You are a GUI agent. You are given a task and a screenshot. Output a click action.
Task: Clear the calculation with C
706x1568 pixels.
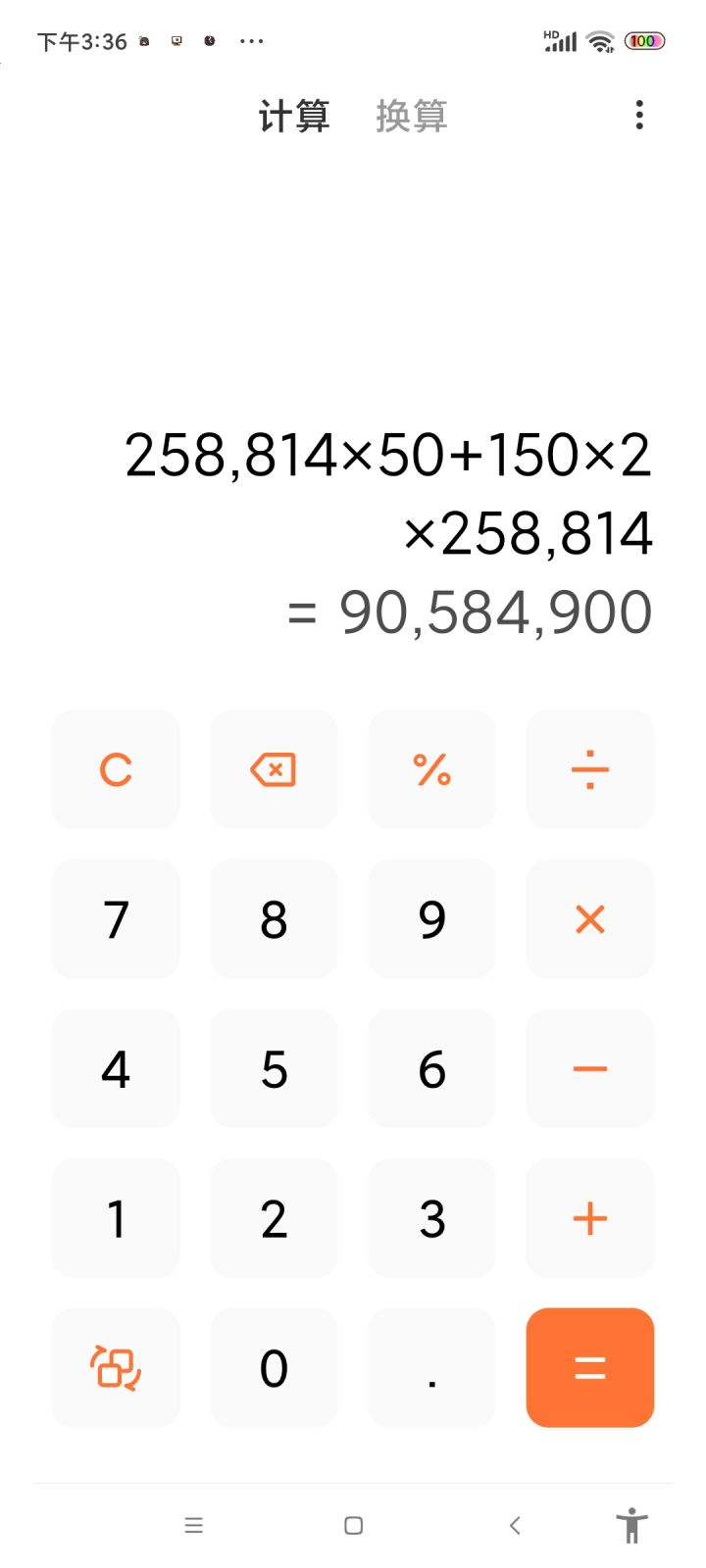tap(116, 769)
